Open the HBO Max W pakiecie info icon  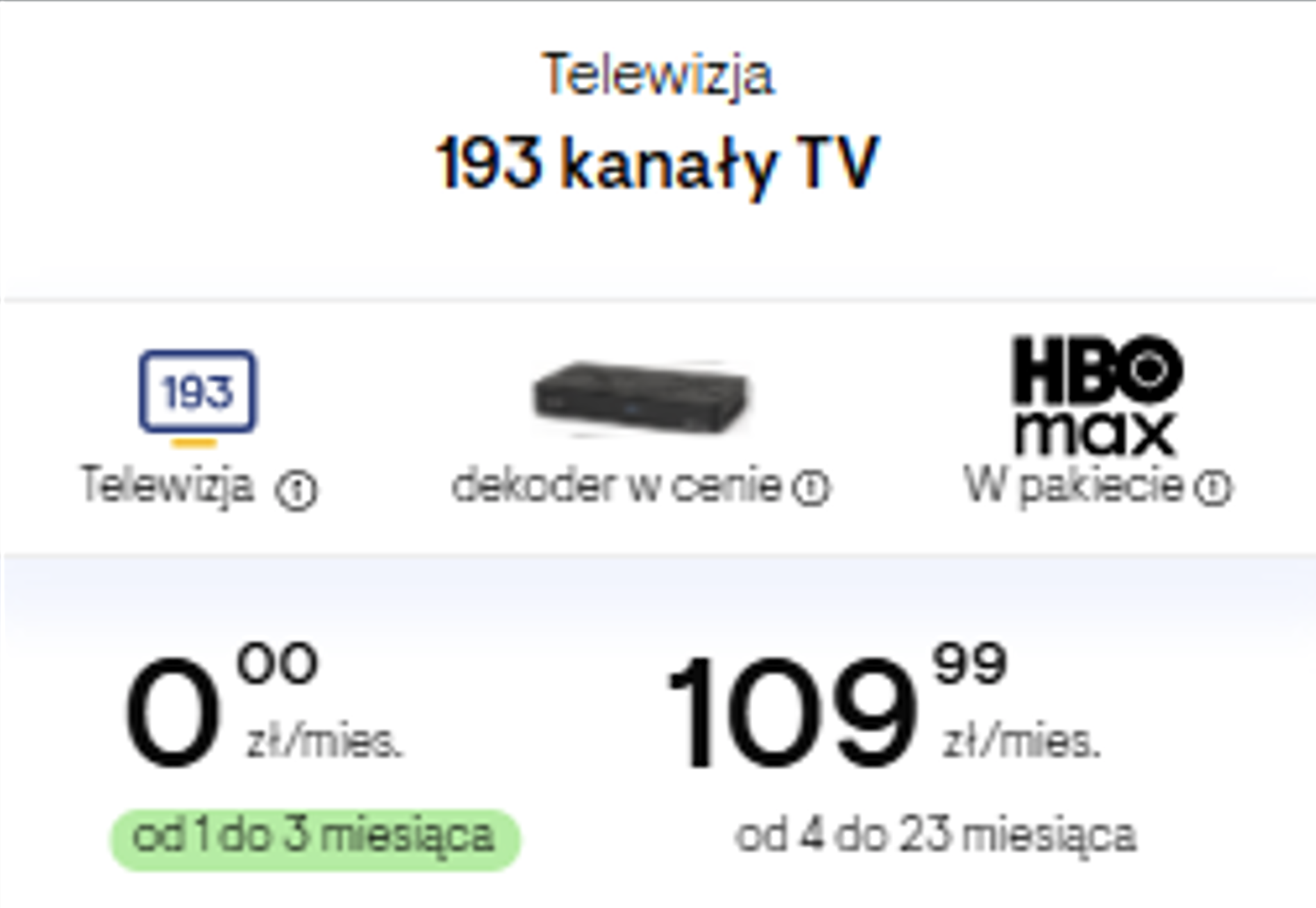1213,487
